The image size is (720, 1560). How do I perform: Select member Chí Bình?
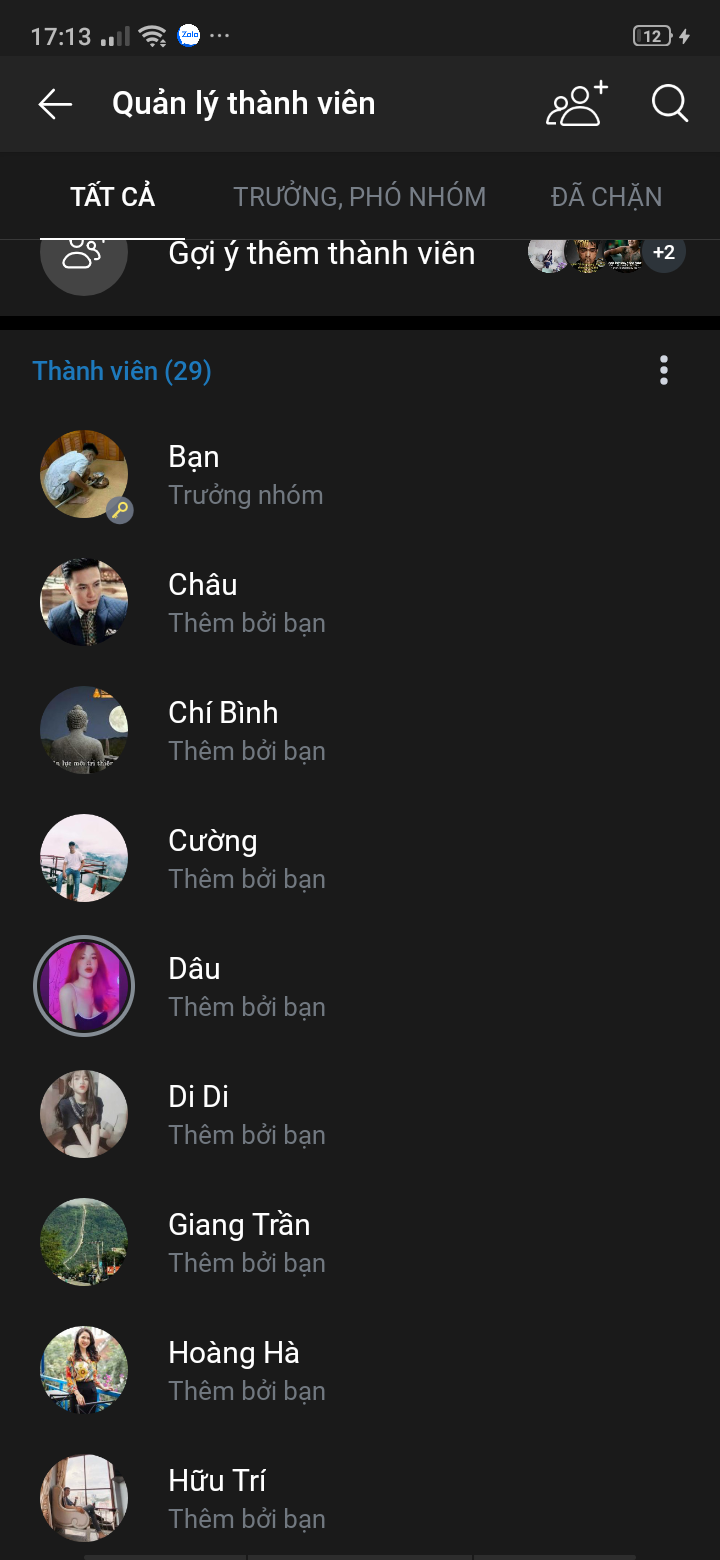[360, 730]
